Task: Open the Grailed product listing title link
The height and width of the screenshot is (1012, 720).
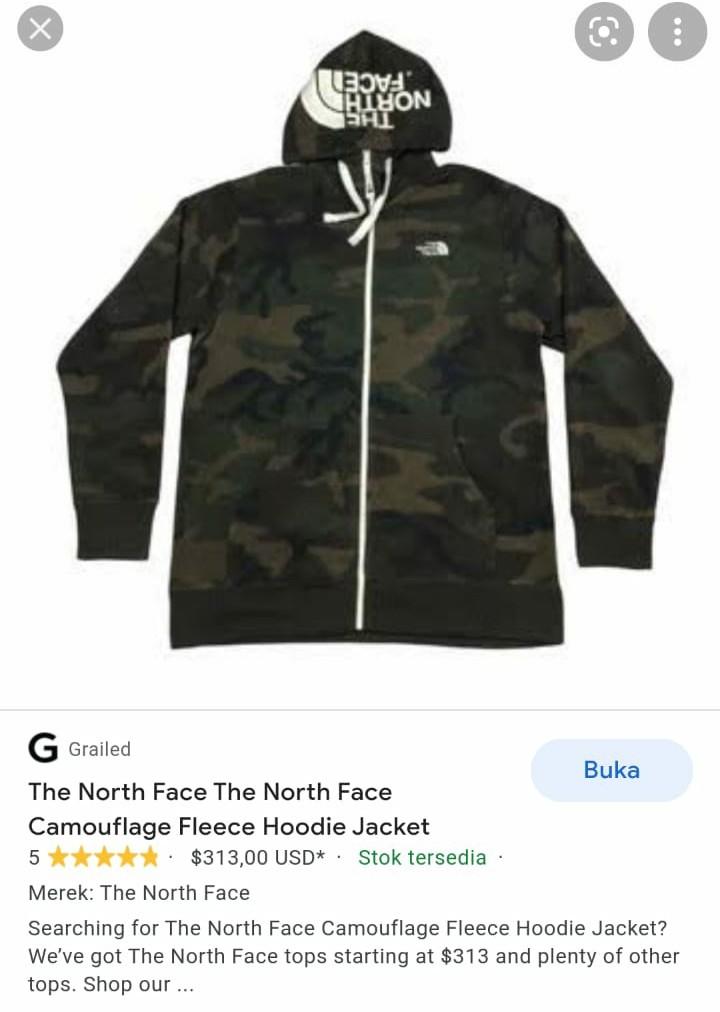Action: [210, 809]
